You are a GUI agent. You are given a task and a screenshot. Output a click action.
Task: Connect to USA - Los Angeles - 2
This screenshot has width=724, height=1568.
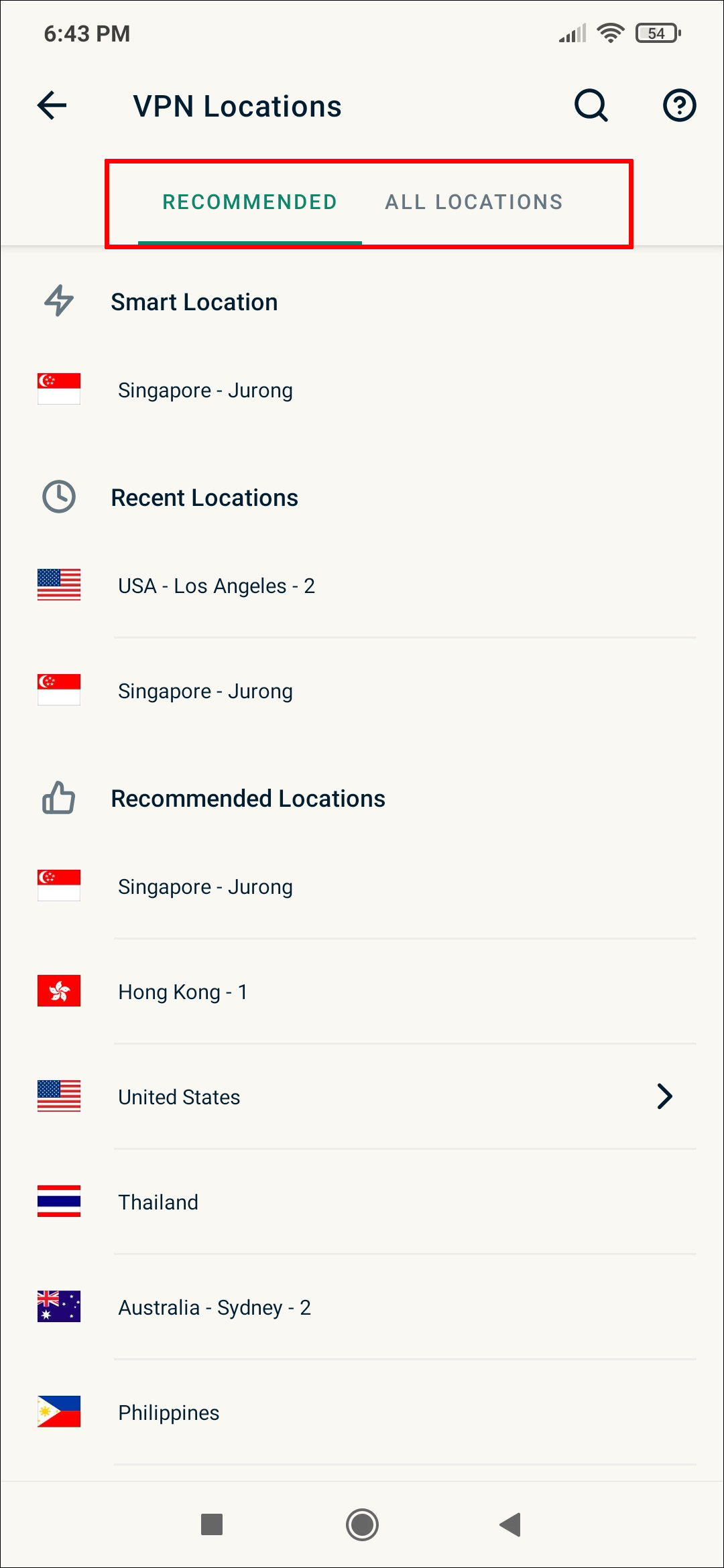(216, 586)
